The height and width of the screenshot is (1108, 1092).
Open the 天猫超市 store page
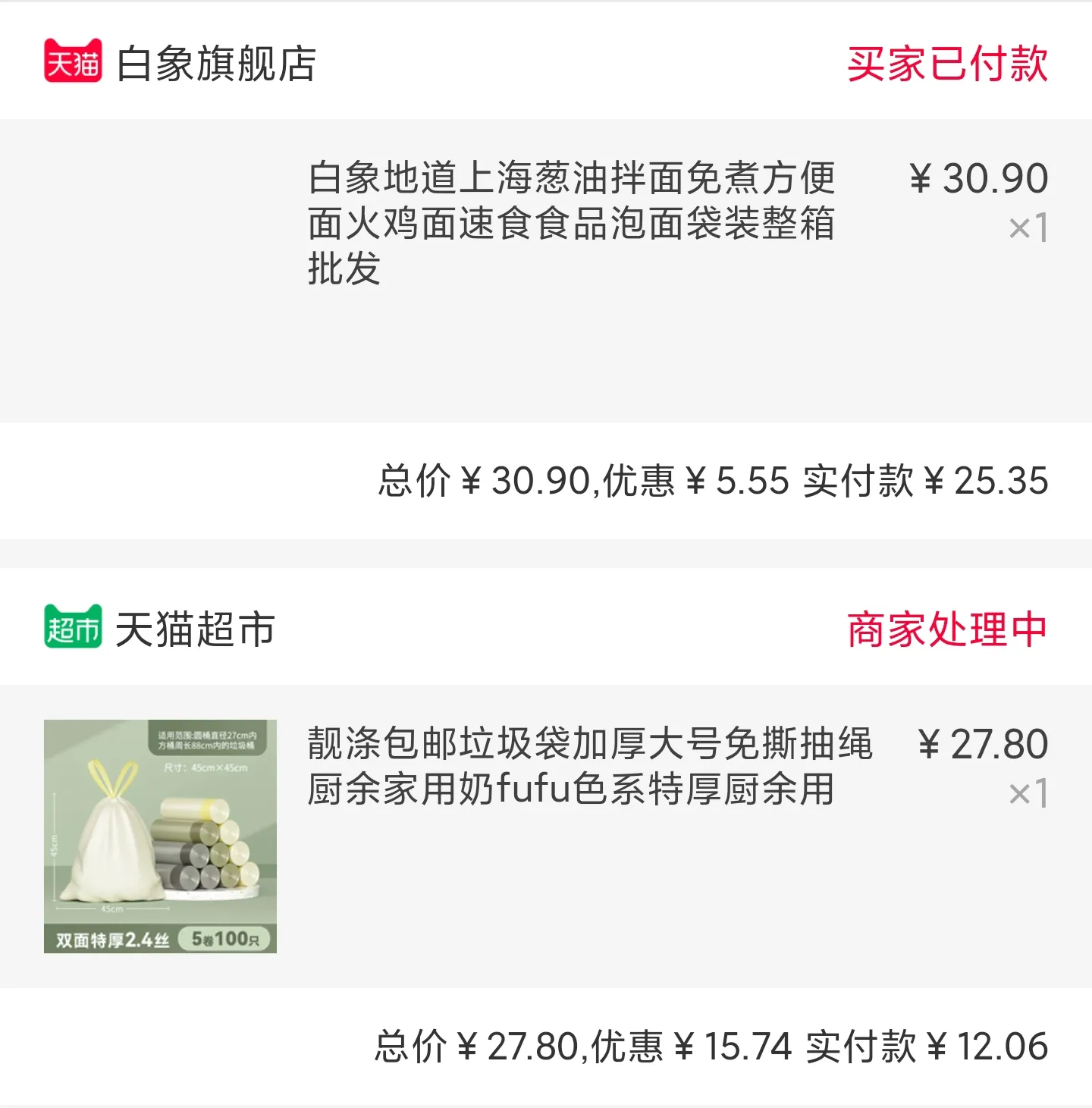[194, 629]
